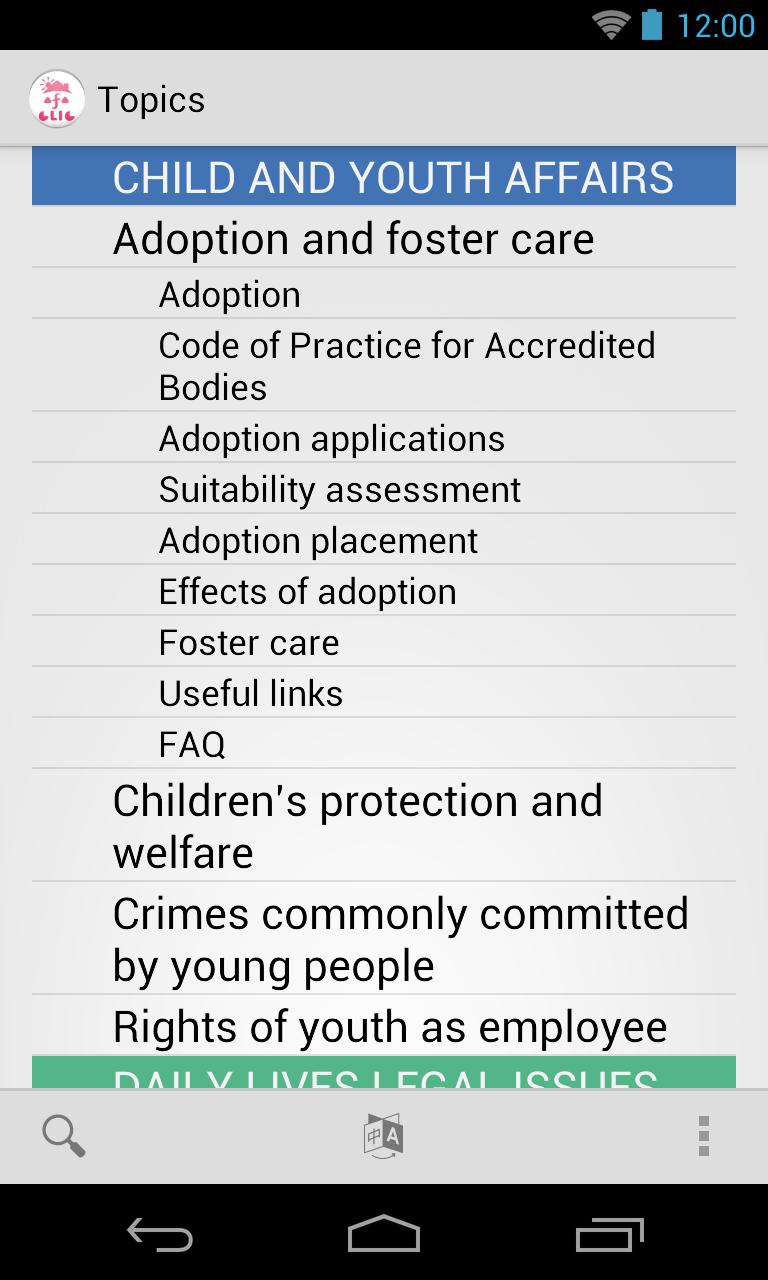Screen dimensions: 768x1280
Task: Collapse the Child and Youth Affairs section
Action: tap(384, 177)
